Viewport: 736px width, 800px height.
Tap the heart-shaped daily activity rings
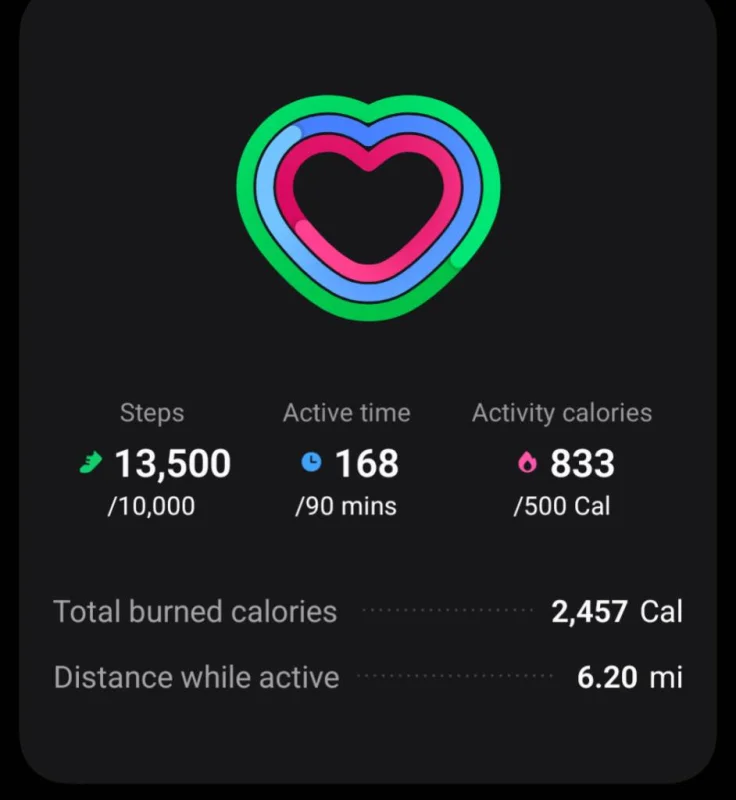pos(368,208)
